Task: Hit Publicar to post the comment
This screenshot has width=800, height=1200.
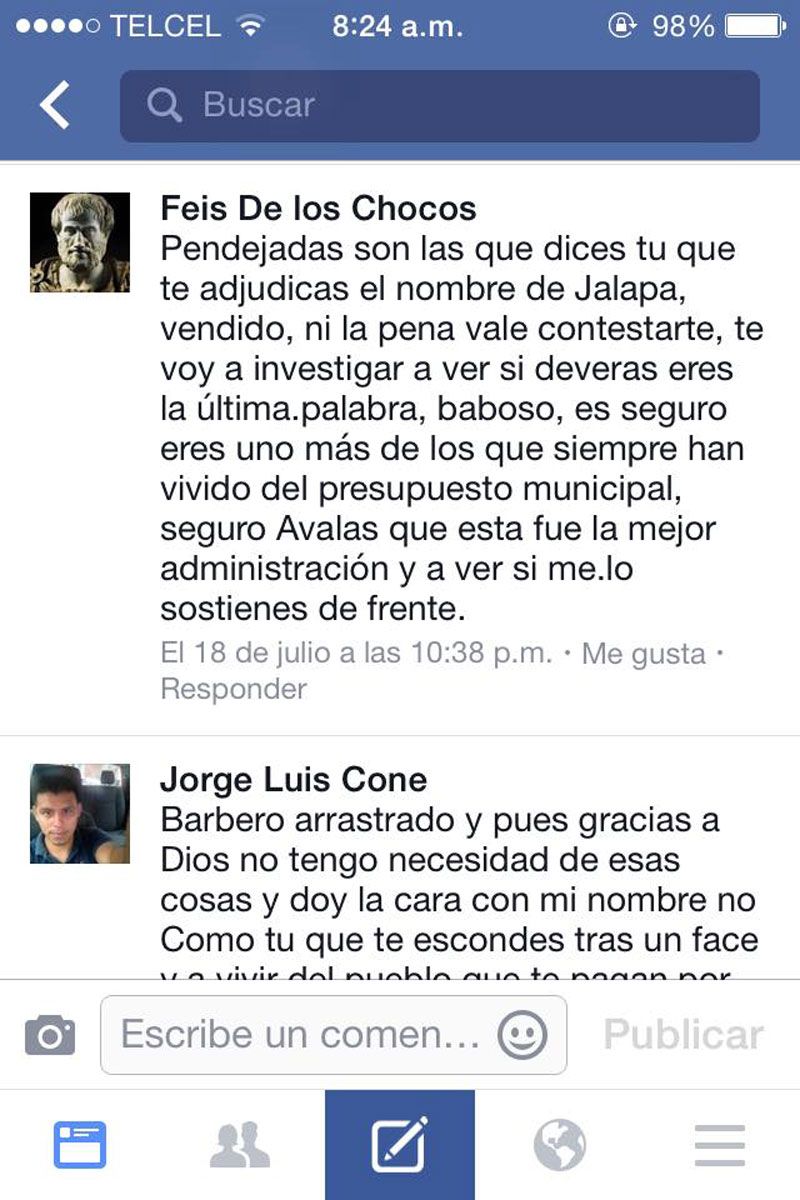Action: click(x=683, y=1035)
